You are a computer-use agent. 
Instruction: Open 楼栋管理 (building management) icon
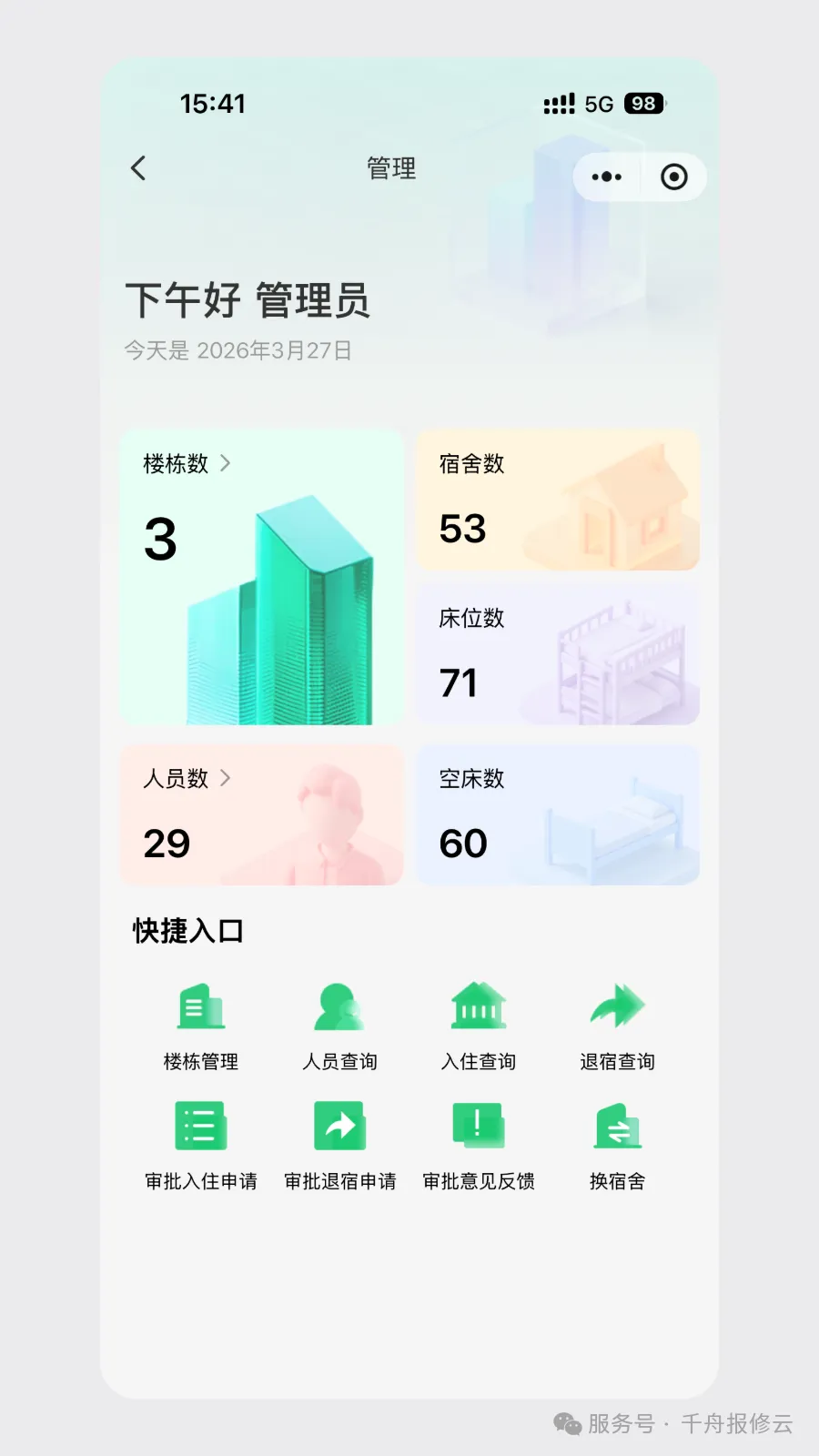coord(200,1006)
